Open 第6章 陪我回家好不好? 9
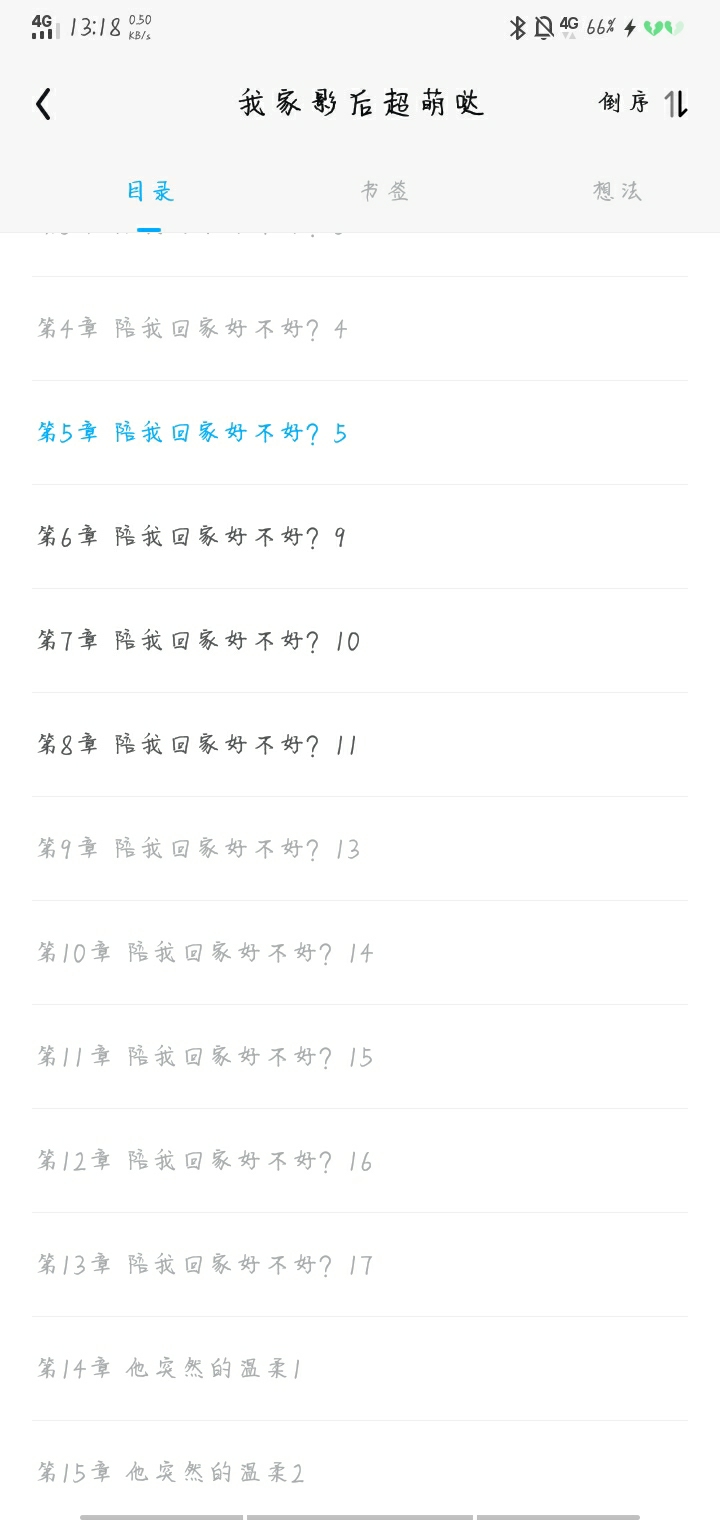 (x=360, y=537)
